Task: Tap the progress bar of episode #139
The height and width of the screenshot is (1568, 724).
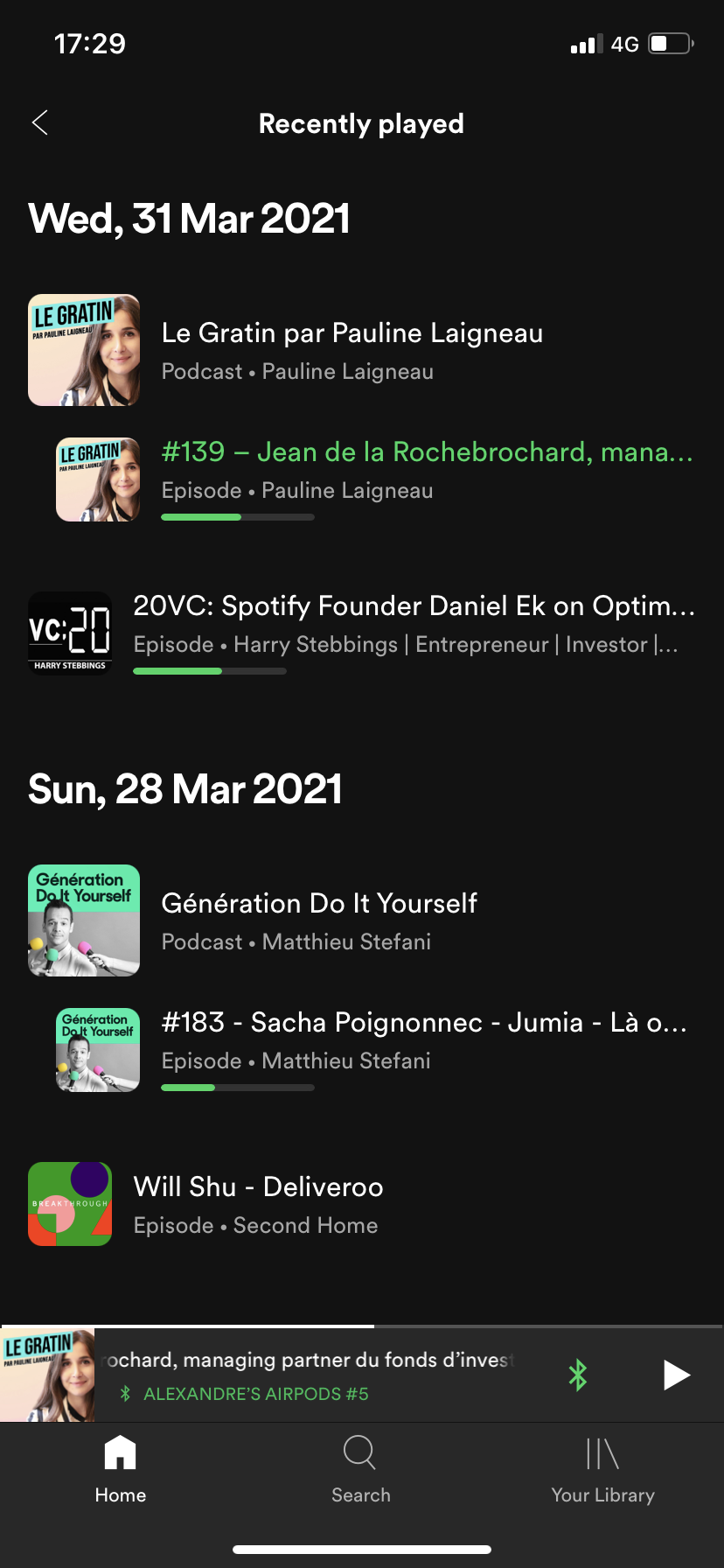Action: pyautogui.click(x=236, y=517)
